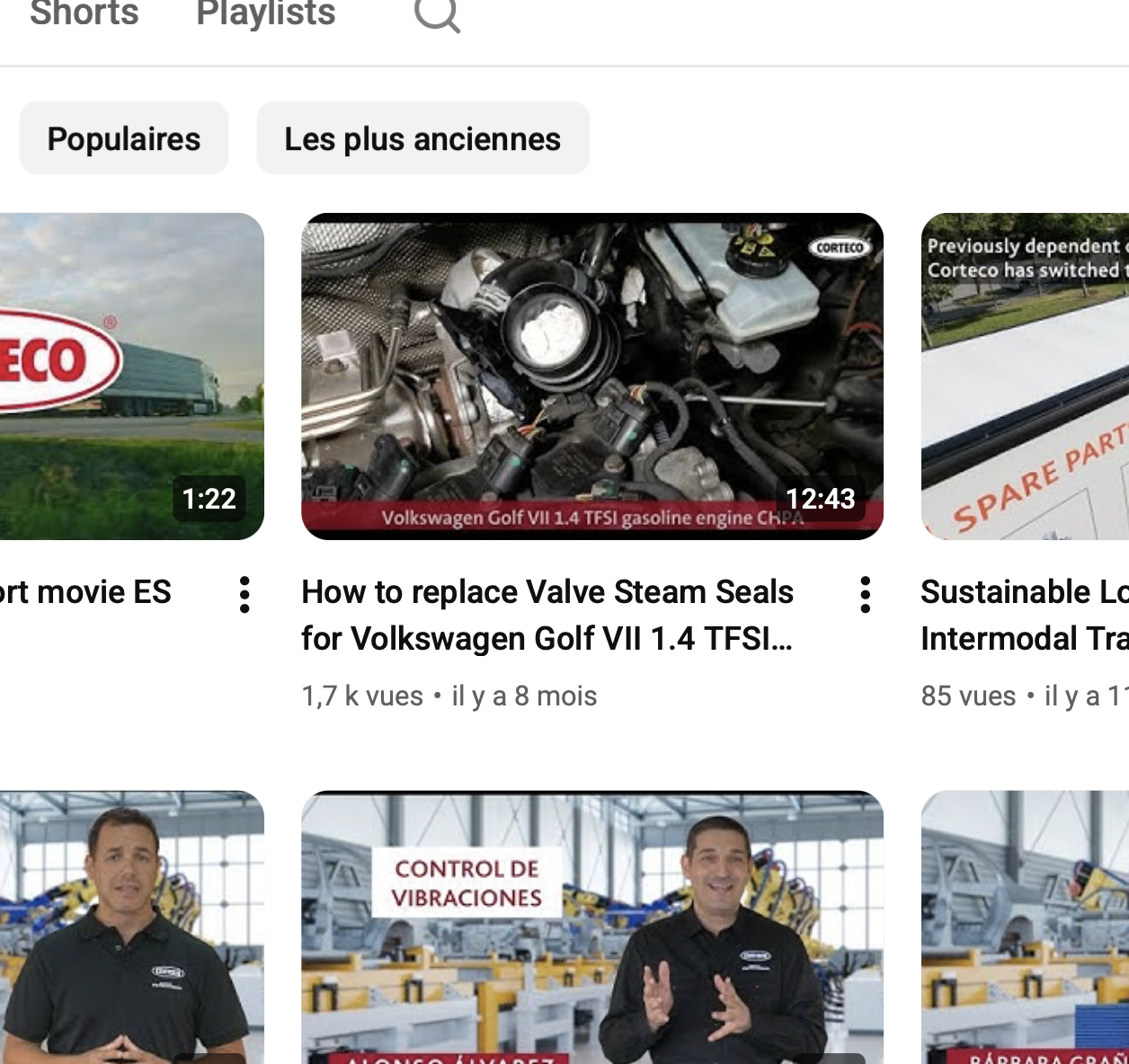The width and height of the screenshot is (1129, 1064).
Task: Play the Valve Steam Seals video
Action: pyautogui.click(x=591, y=376)
